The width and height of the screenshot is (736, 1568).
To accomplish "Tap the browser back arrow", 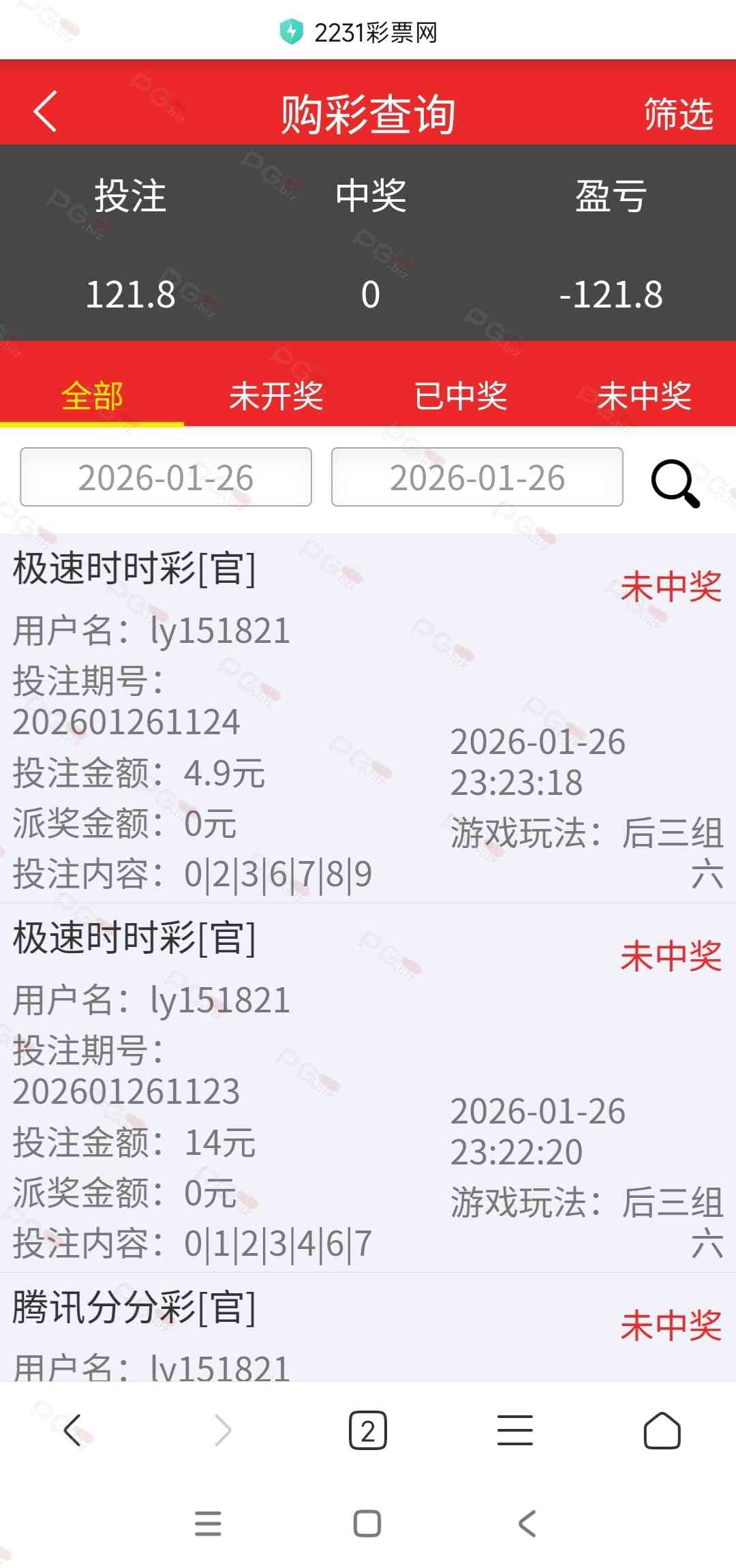I will [74, 1430].
